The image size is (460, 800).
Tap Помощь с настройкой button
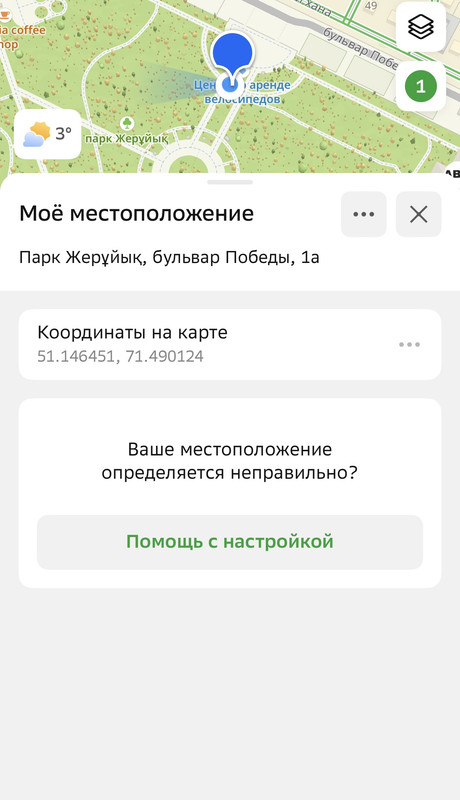(x=230, y=542)
